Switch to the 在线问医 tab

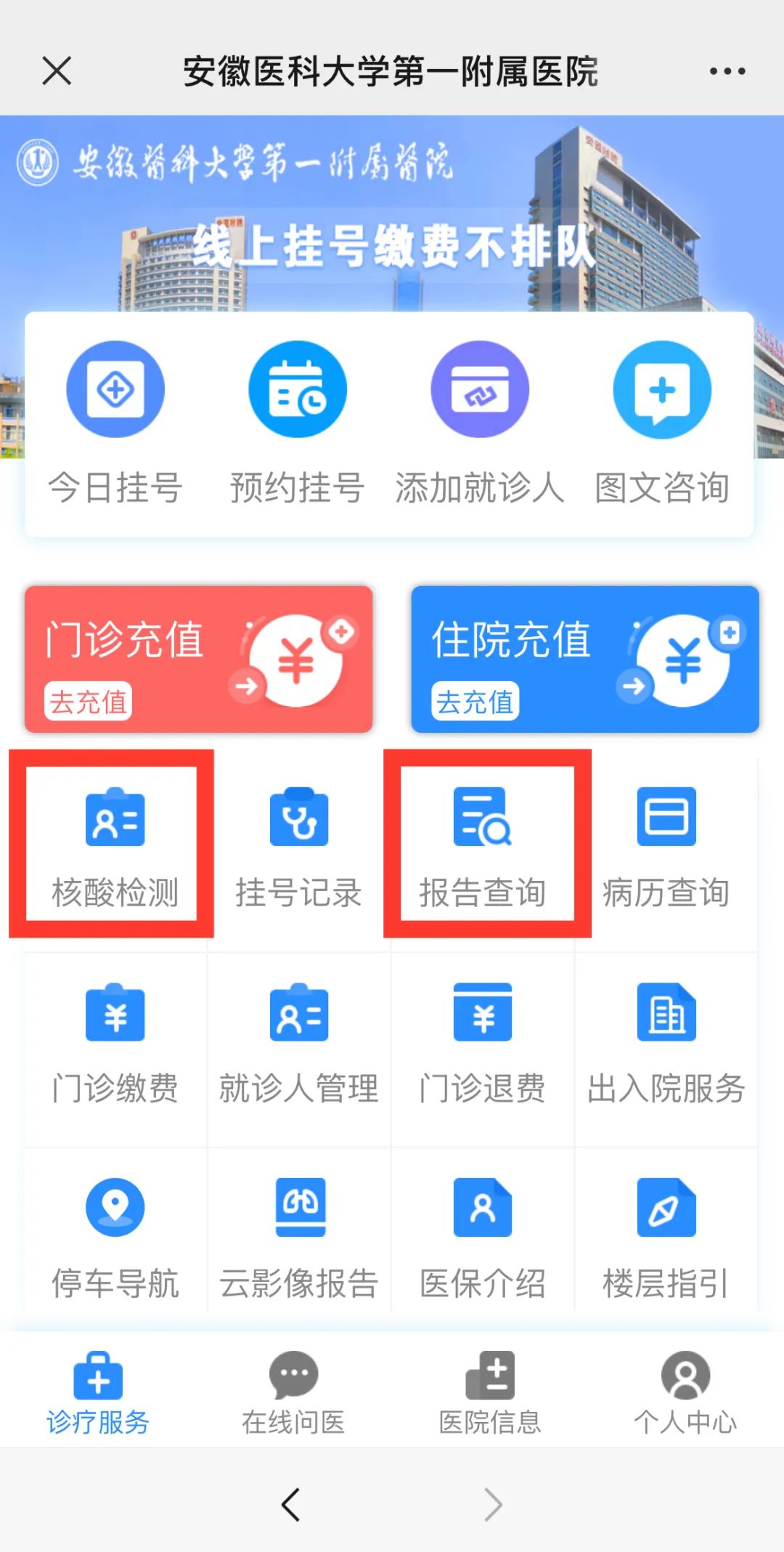293,1392
